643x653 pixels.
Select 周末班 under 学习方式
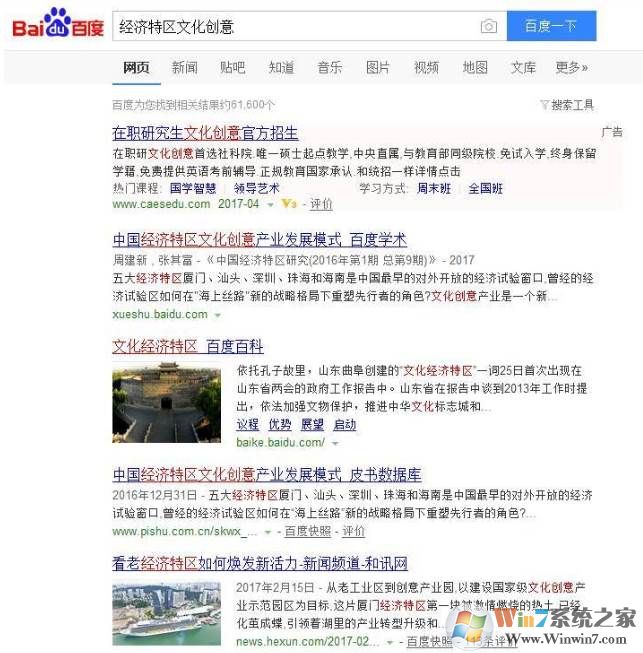(433, 188)
